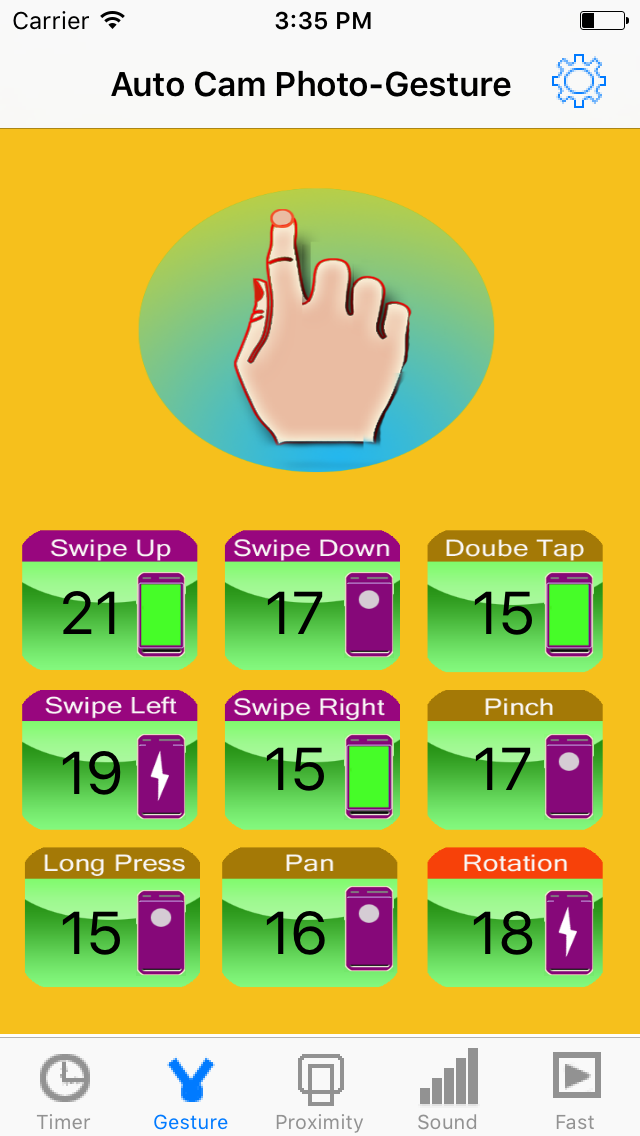Switch to the Timer tab
This screenshot has width=640, height=1136.
(64, 1092)
